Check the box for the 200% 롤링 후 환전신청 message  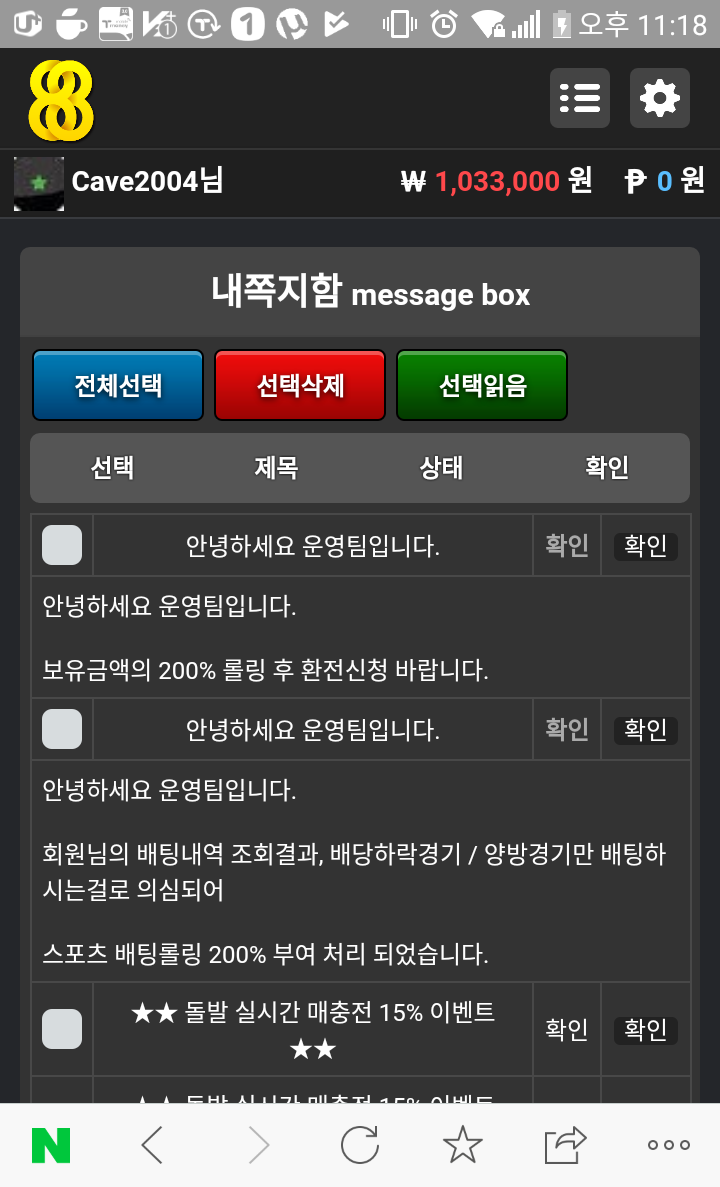(62, 545)
